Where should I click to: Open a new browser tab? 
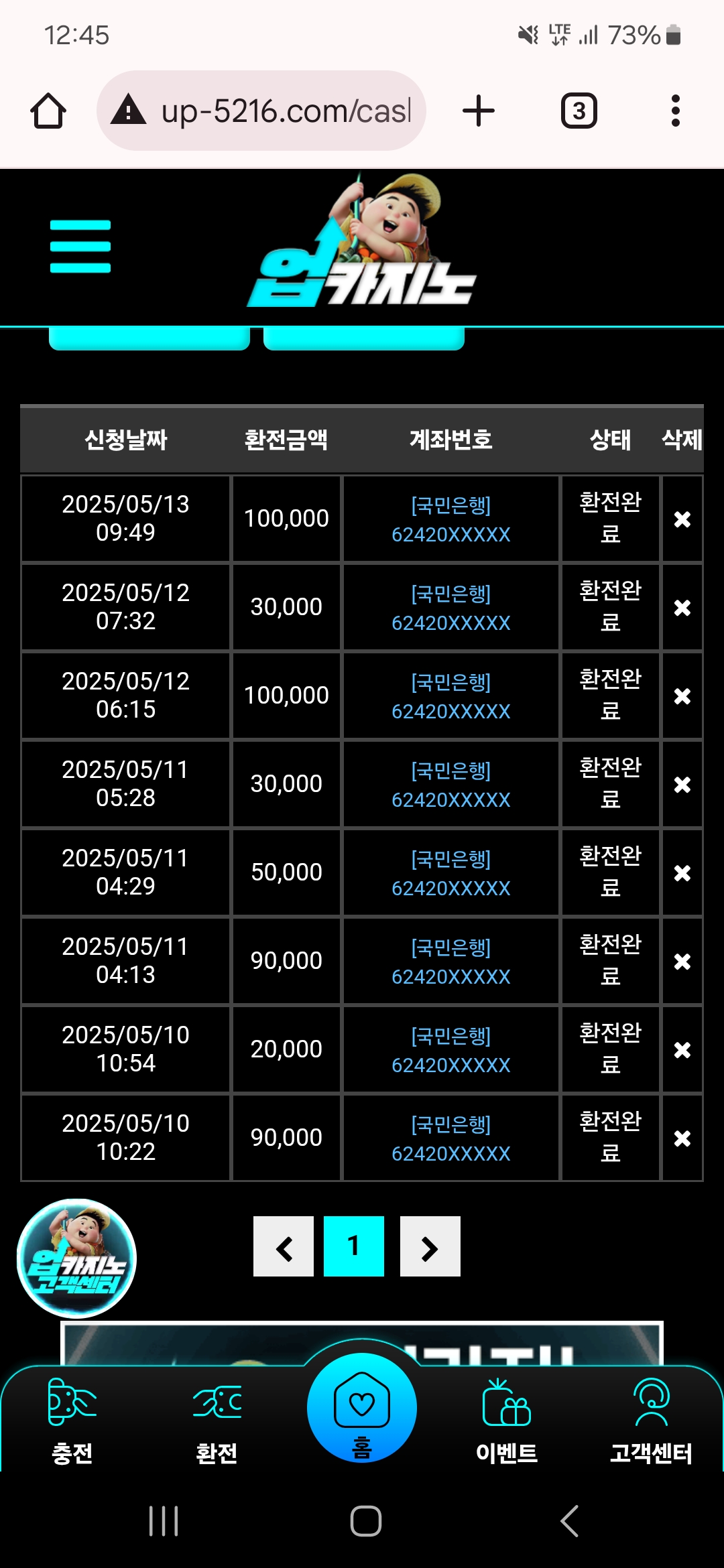[x=479, y=111]
